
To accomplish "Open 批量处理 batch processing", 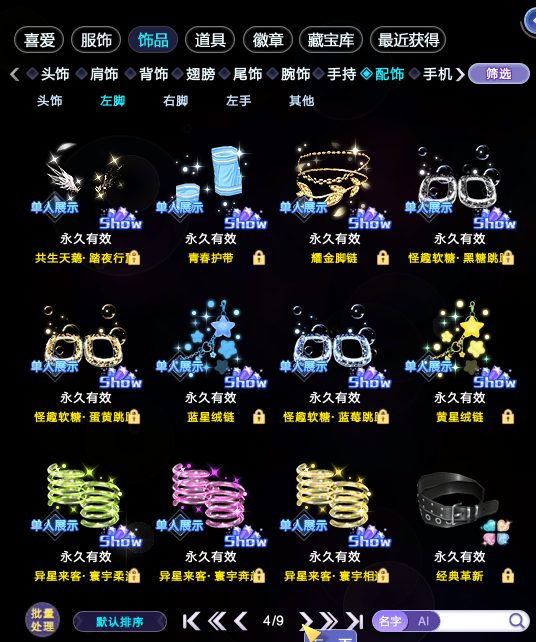I will (x=42, y=620).
